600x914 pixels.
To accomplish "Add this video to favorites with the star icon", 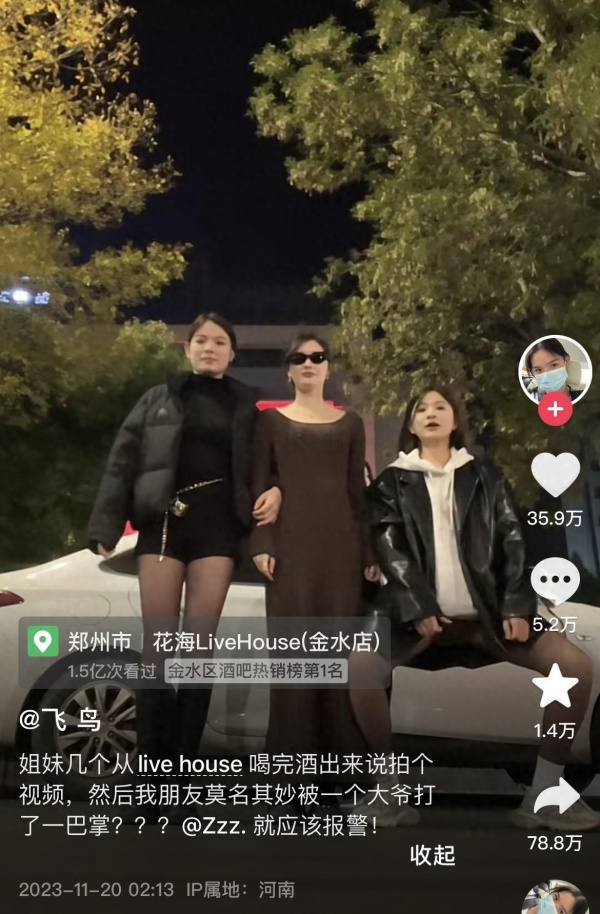I will coord(555,686).
